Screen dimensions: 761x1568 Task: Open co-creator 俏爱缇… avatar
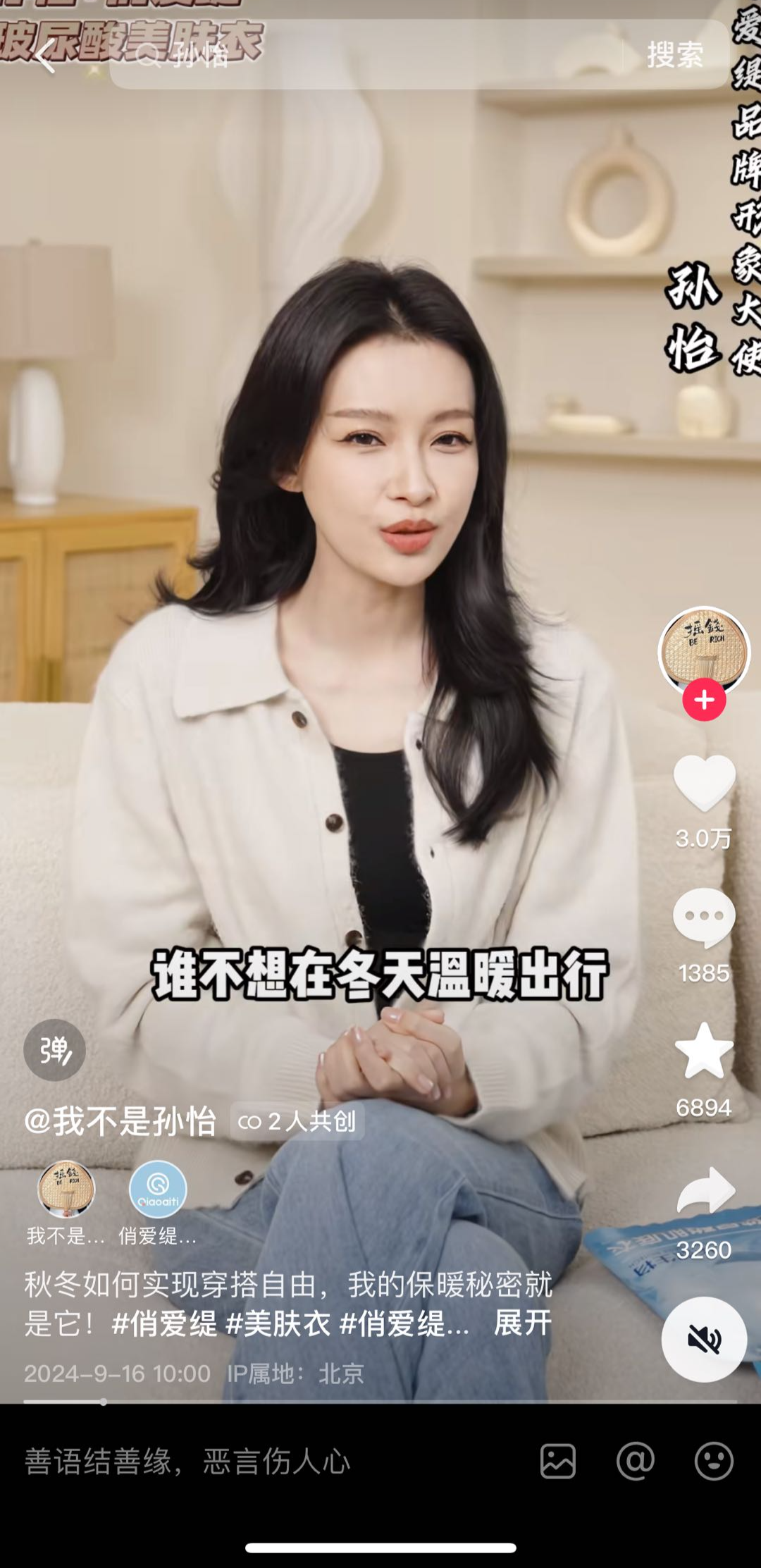[158, 1190]
